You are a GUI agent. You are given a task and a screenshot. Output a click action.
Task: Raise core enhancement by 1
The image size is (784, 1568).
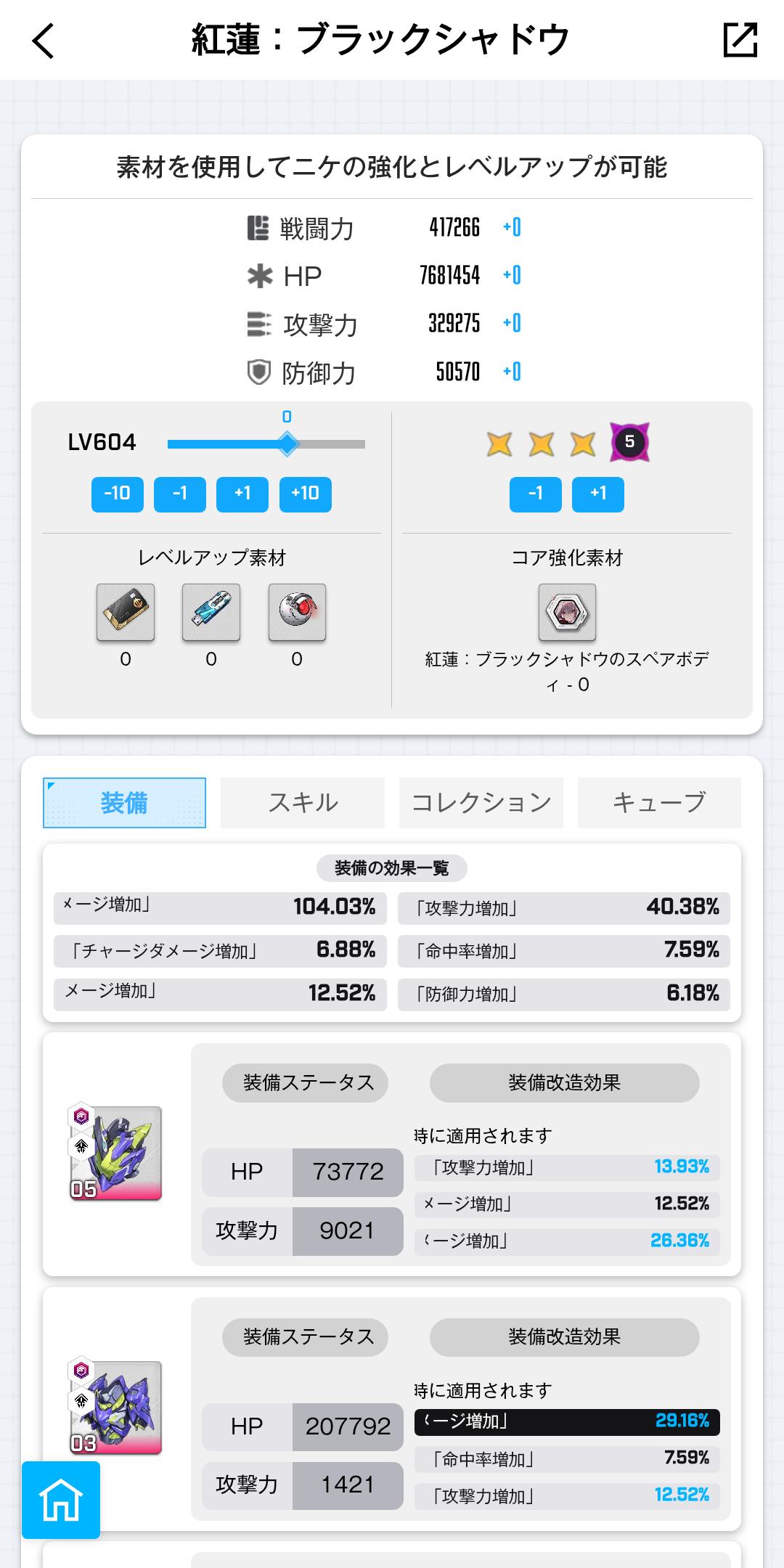click(597, 494)
